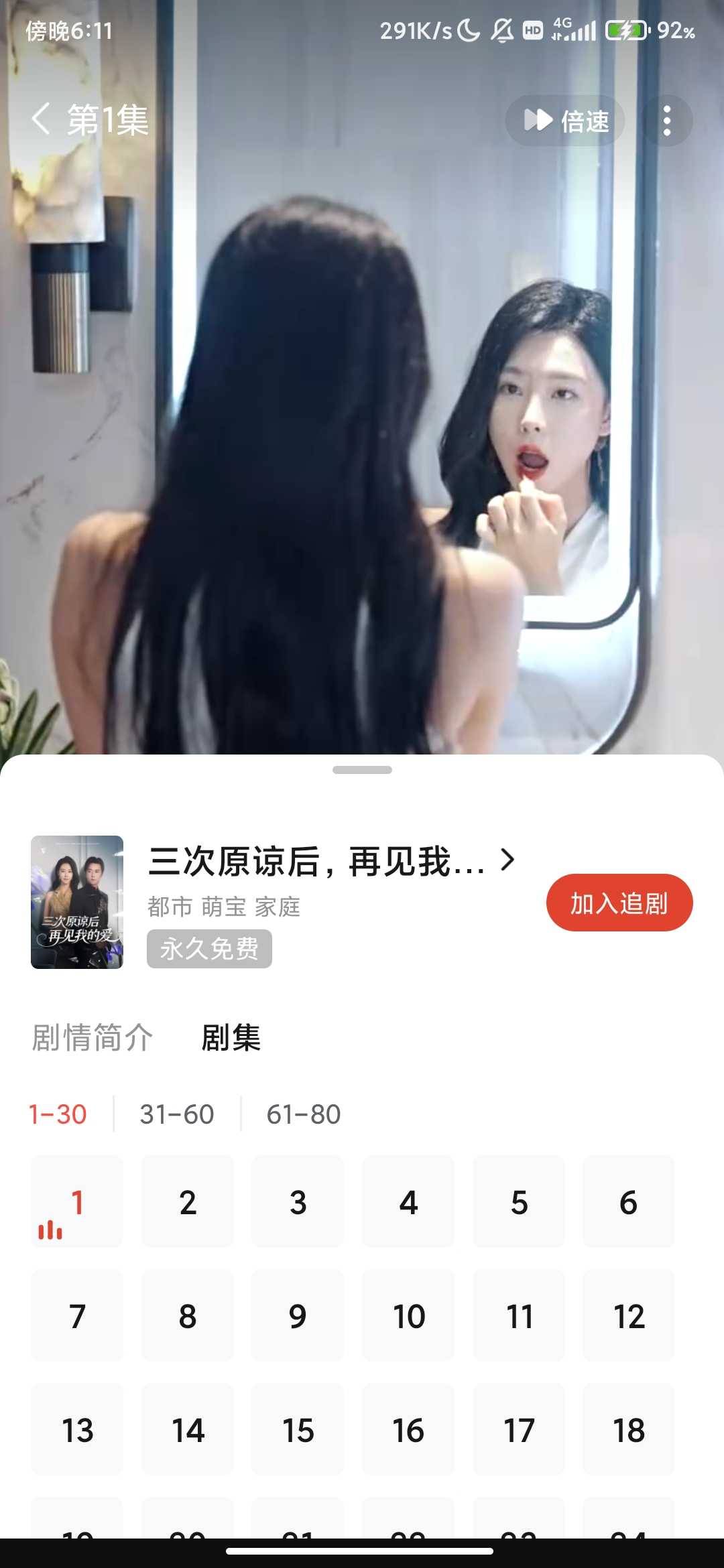Start episode 14
724x1568 pixels.
coord(188,1430)
